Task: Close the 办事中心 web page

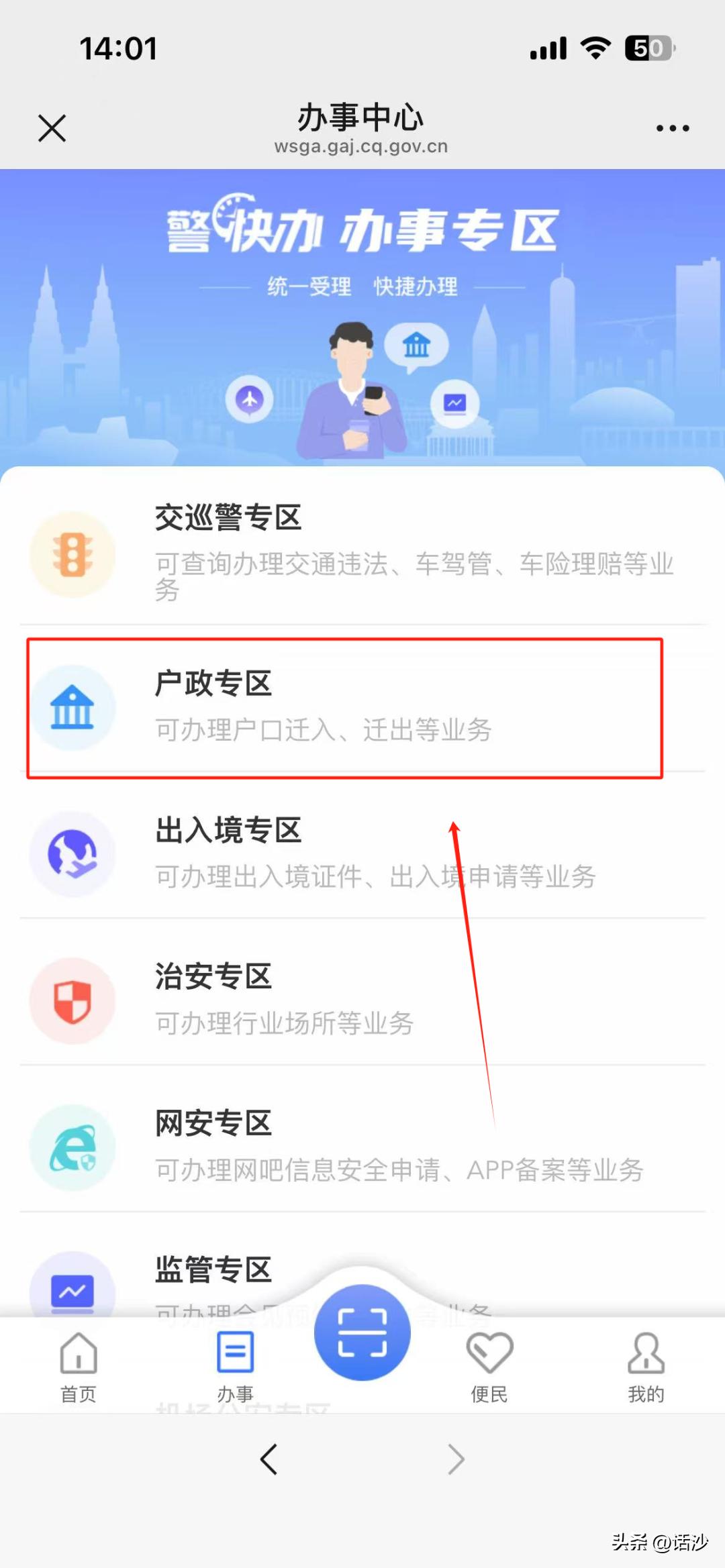Action: pos(52,127)
